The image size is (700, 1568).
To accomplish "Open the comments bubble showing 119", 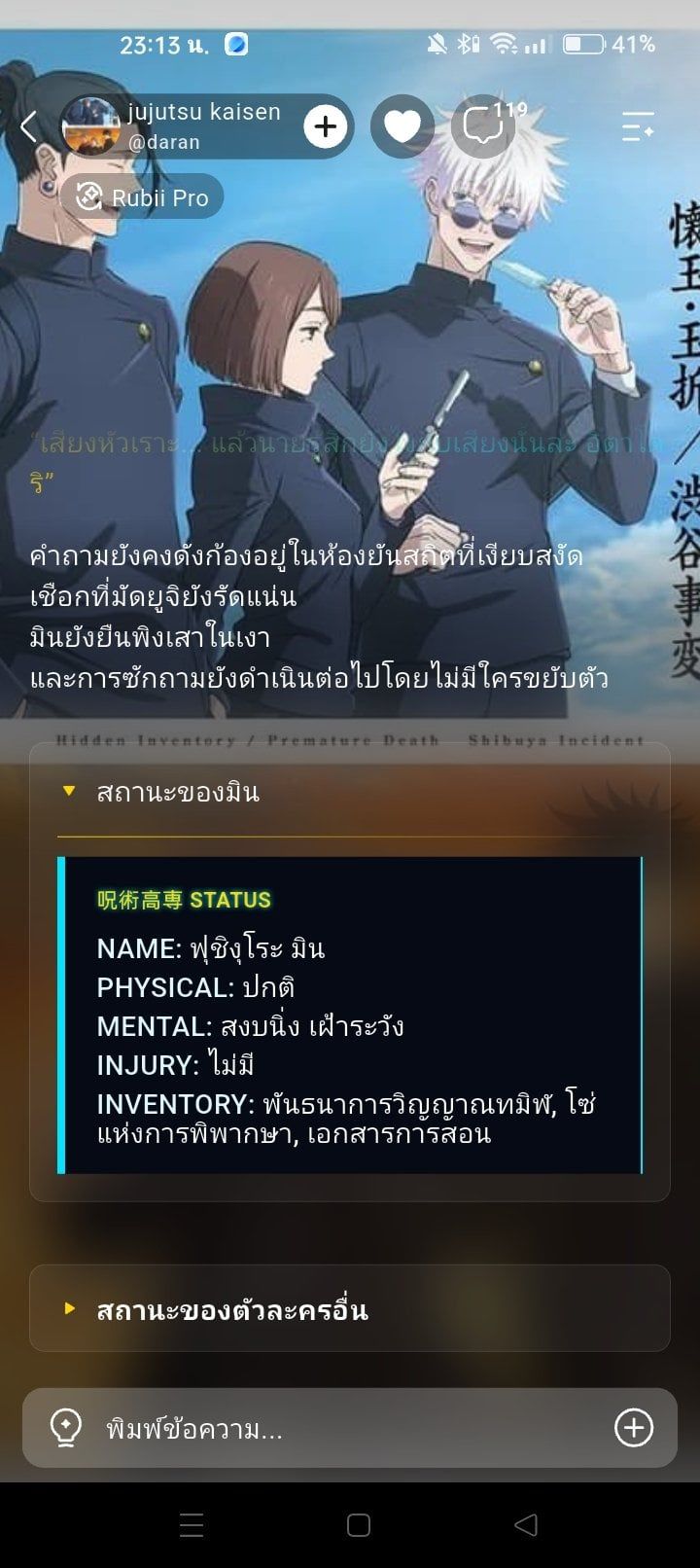I will point(483,126).
